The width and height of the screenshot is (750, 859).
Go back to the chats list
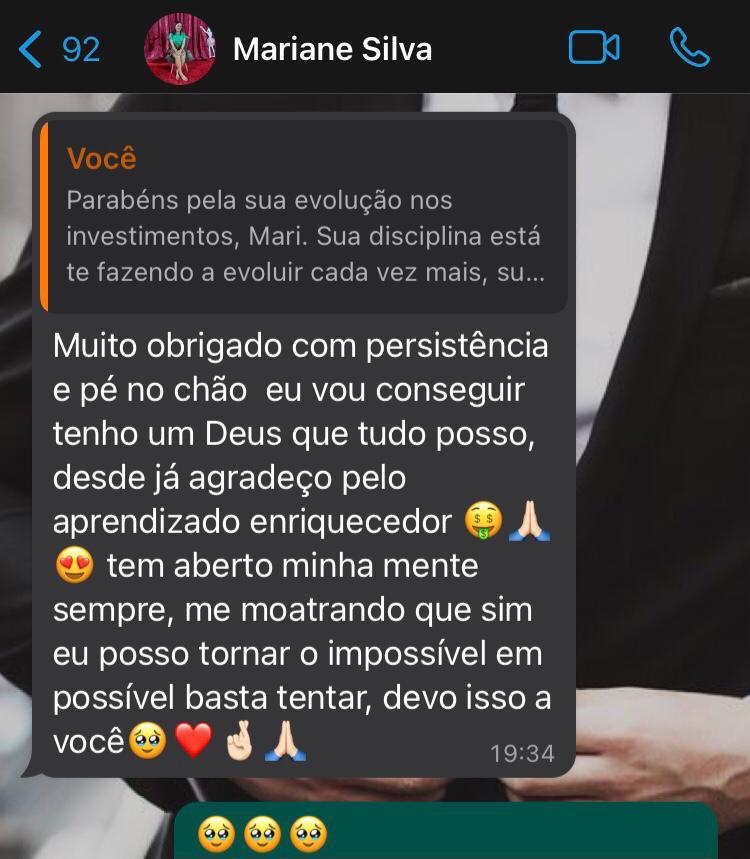[58, 49]
